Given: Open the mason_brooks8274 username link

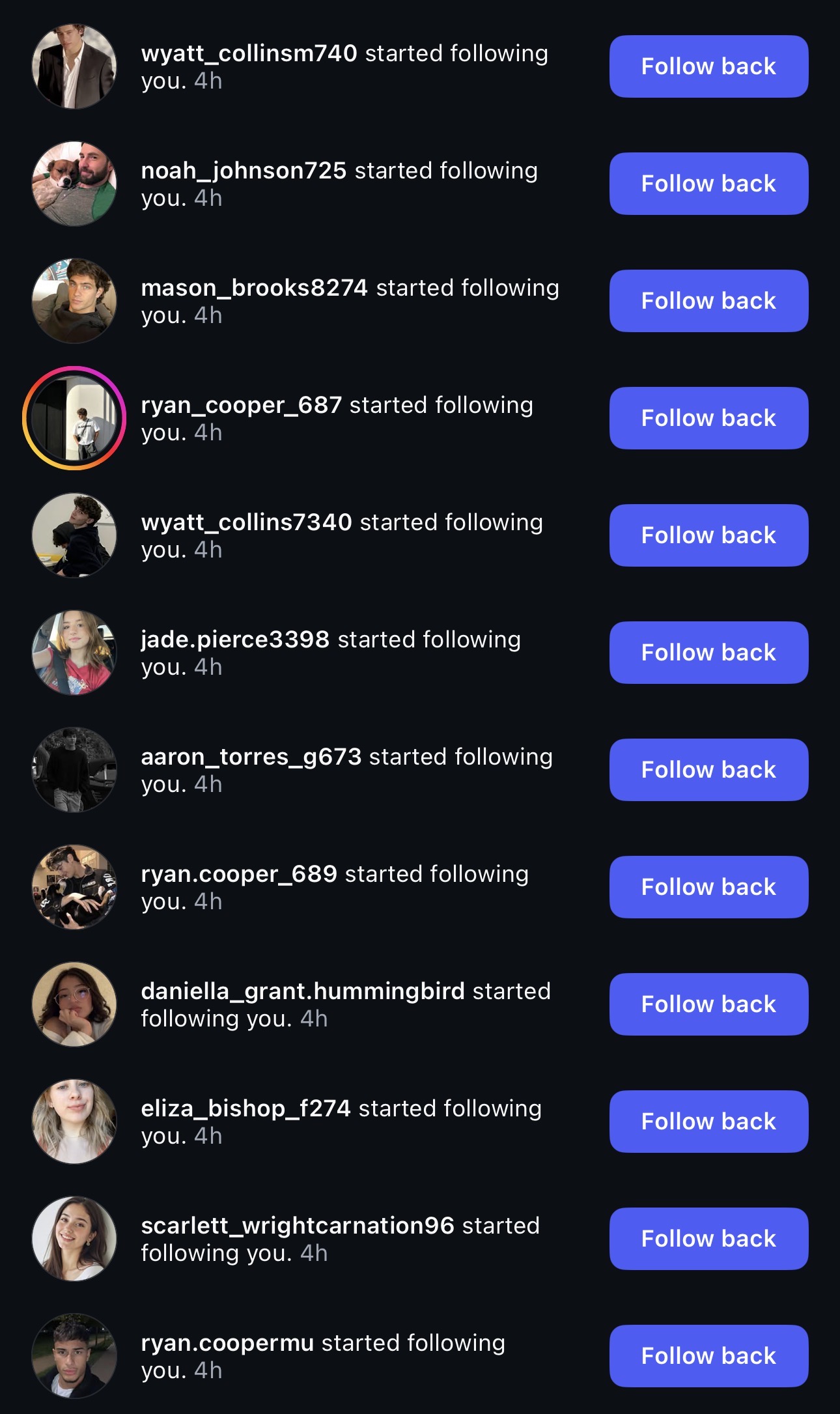Looking at the screenshot, I should point(254,288).
